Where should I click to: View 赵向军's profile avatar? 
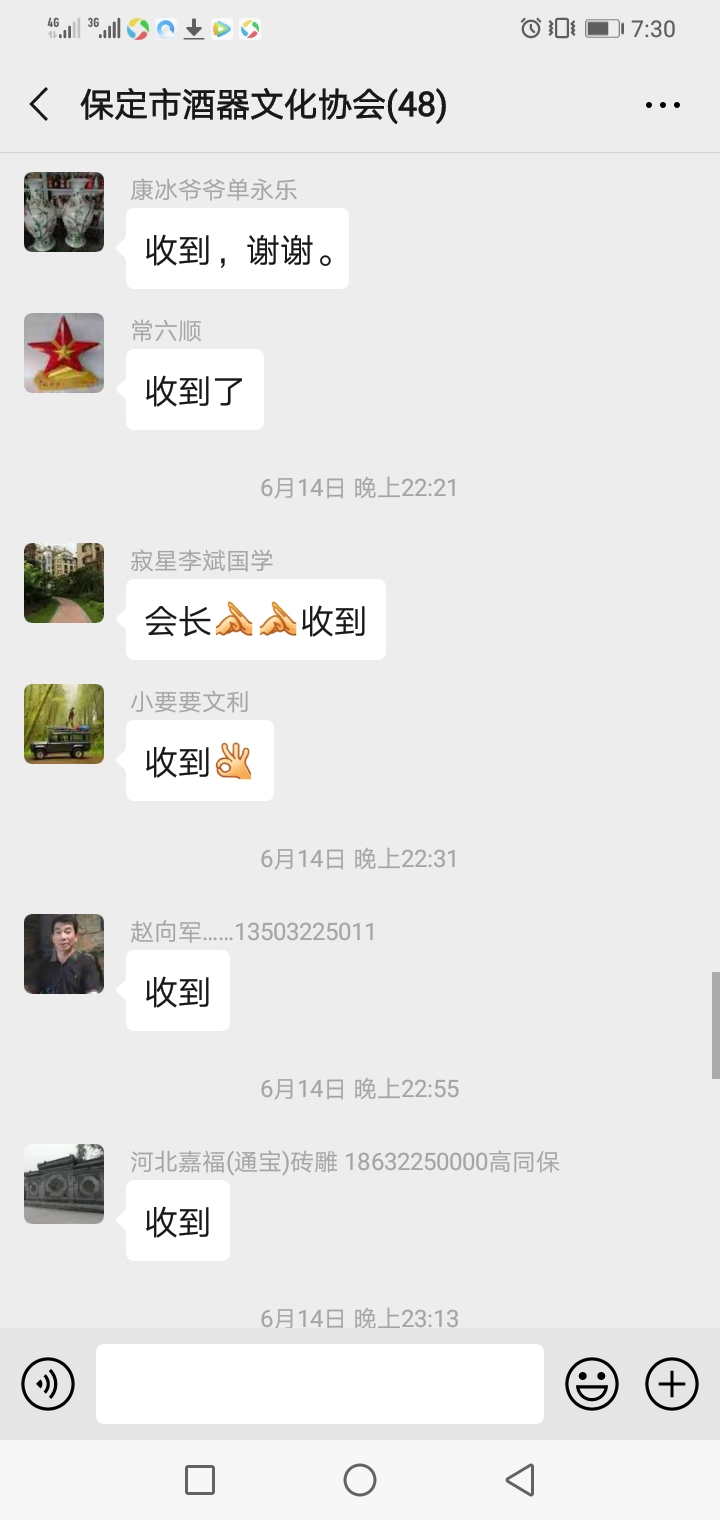64,954
